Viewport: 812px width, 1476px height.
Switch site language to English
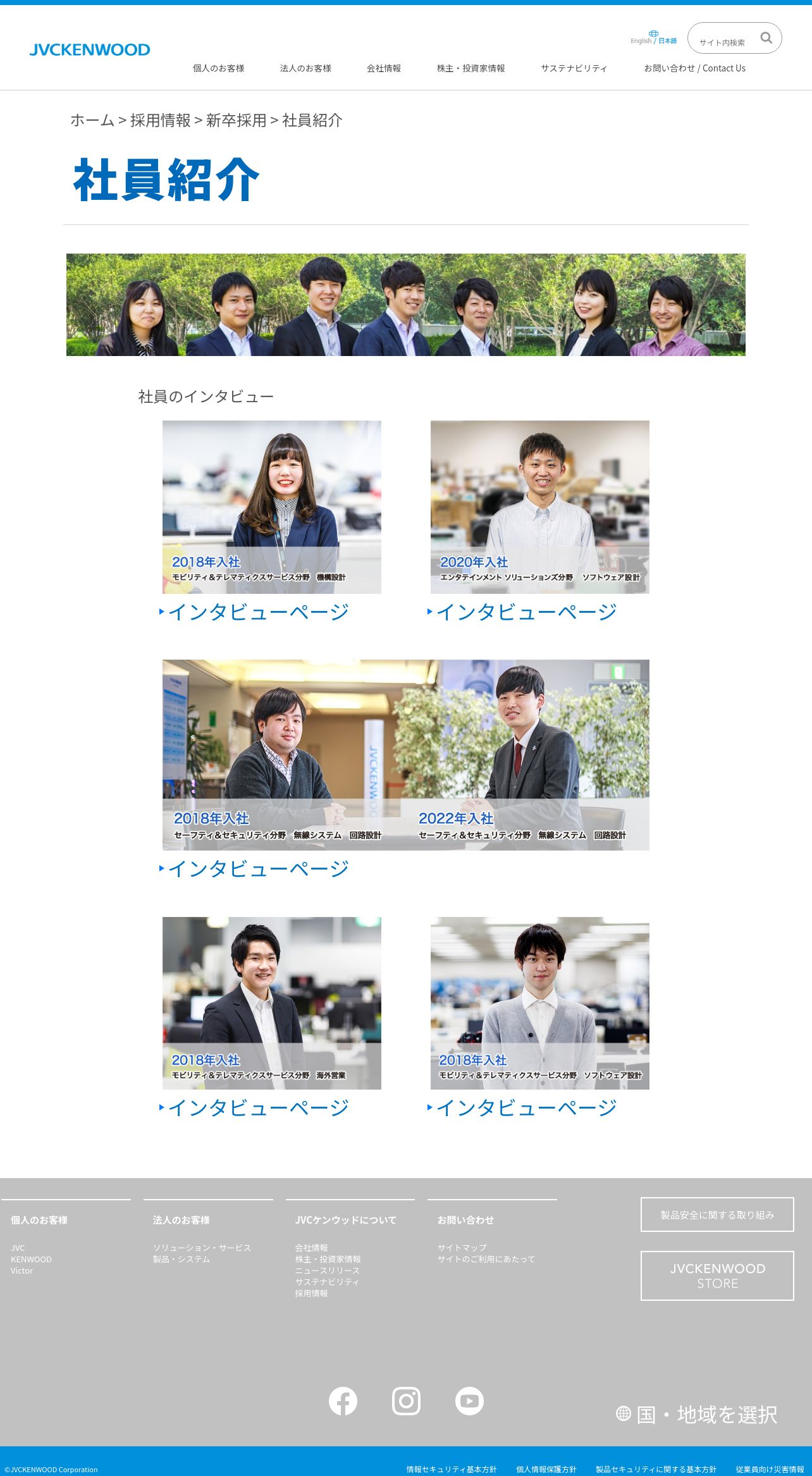click(x=640, y=41)
